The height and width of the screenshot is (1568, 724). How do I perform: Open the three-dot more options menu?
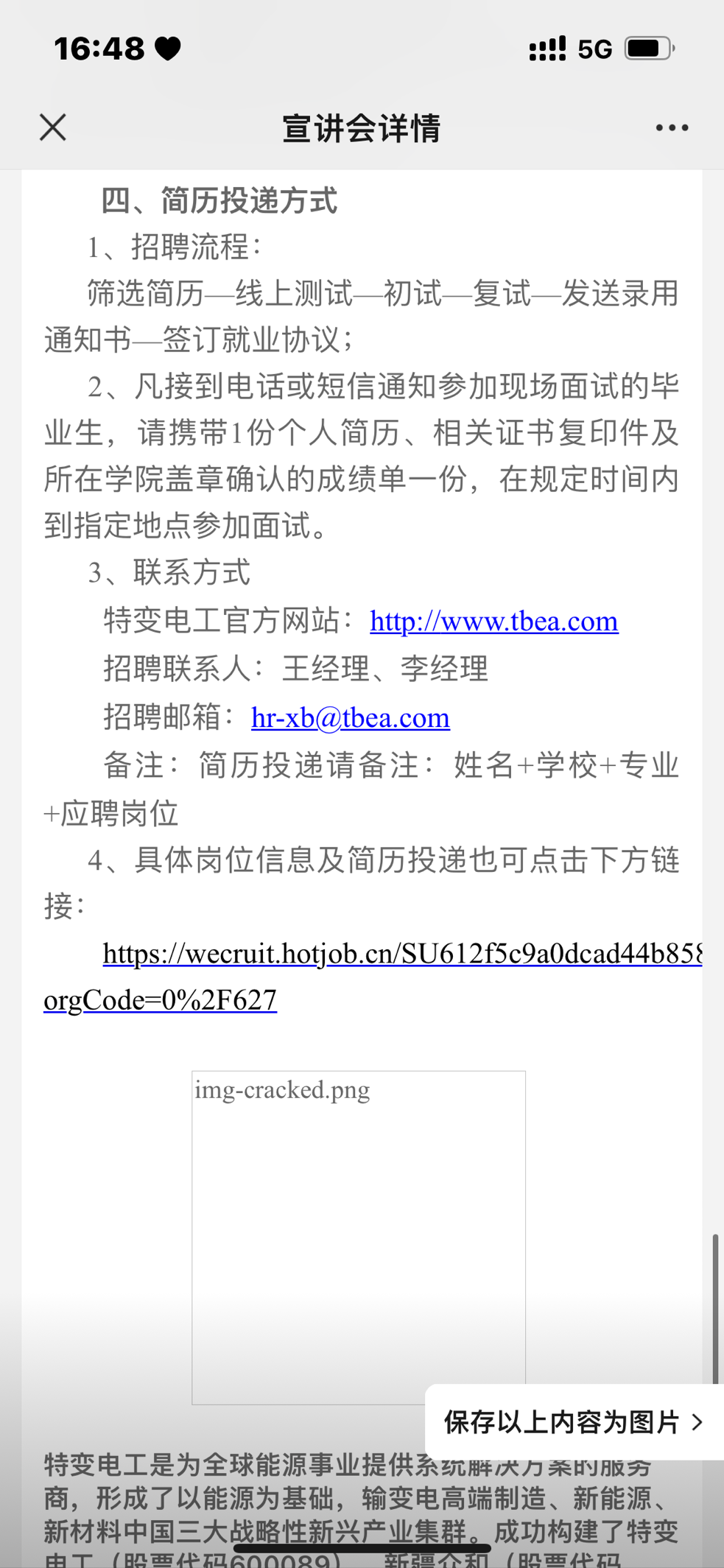coord(672,127)
